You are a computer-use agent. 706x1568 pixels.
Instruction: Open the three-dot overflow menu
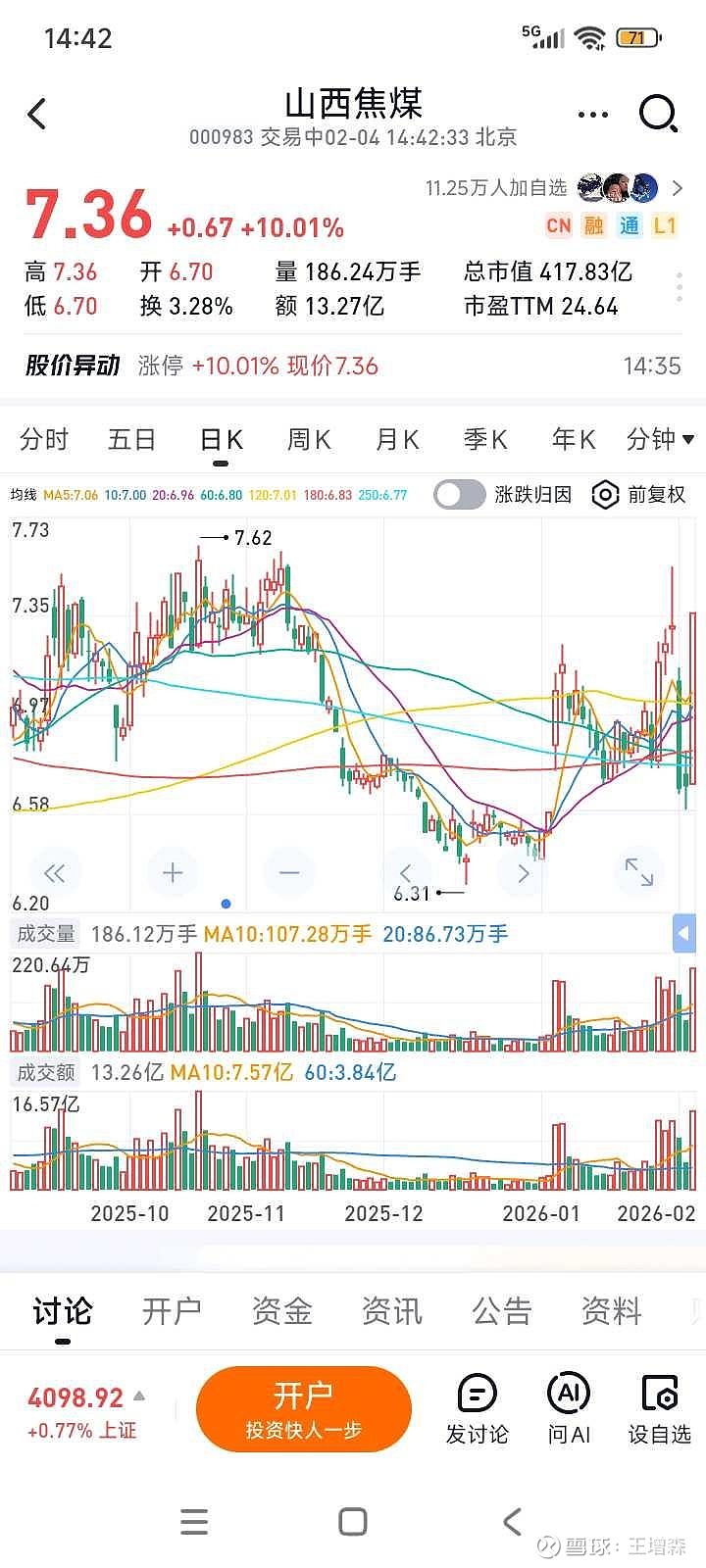[x=592, y=115]
